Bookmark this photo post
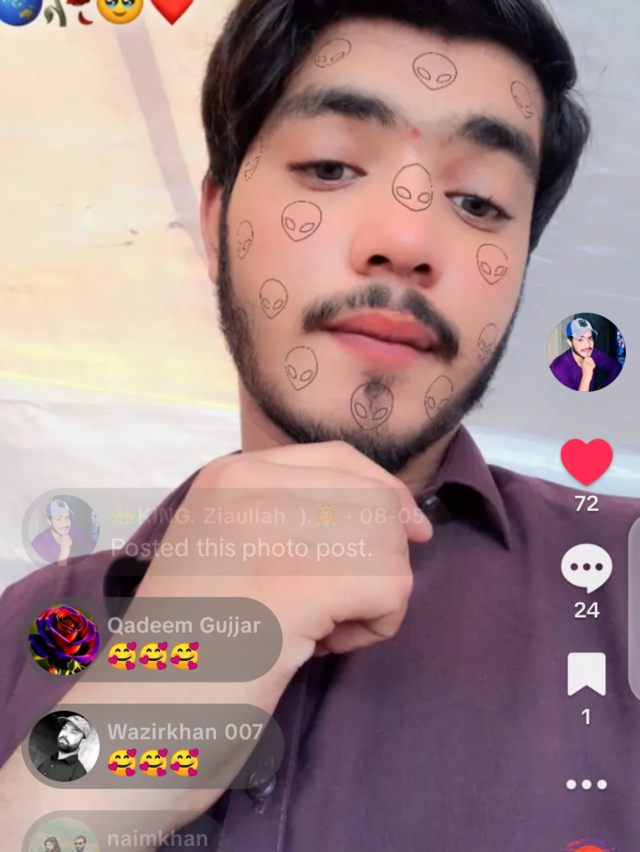The image size is (640, 852). [x=586, y=674]
